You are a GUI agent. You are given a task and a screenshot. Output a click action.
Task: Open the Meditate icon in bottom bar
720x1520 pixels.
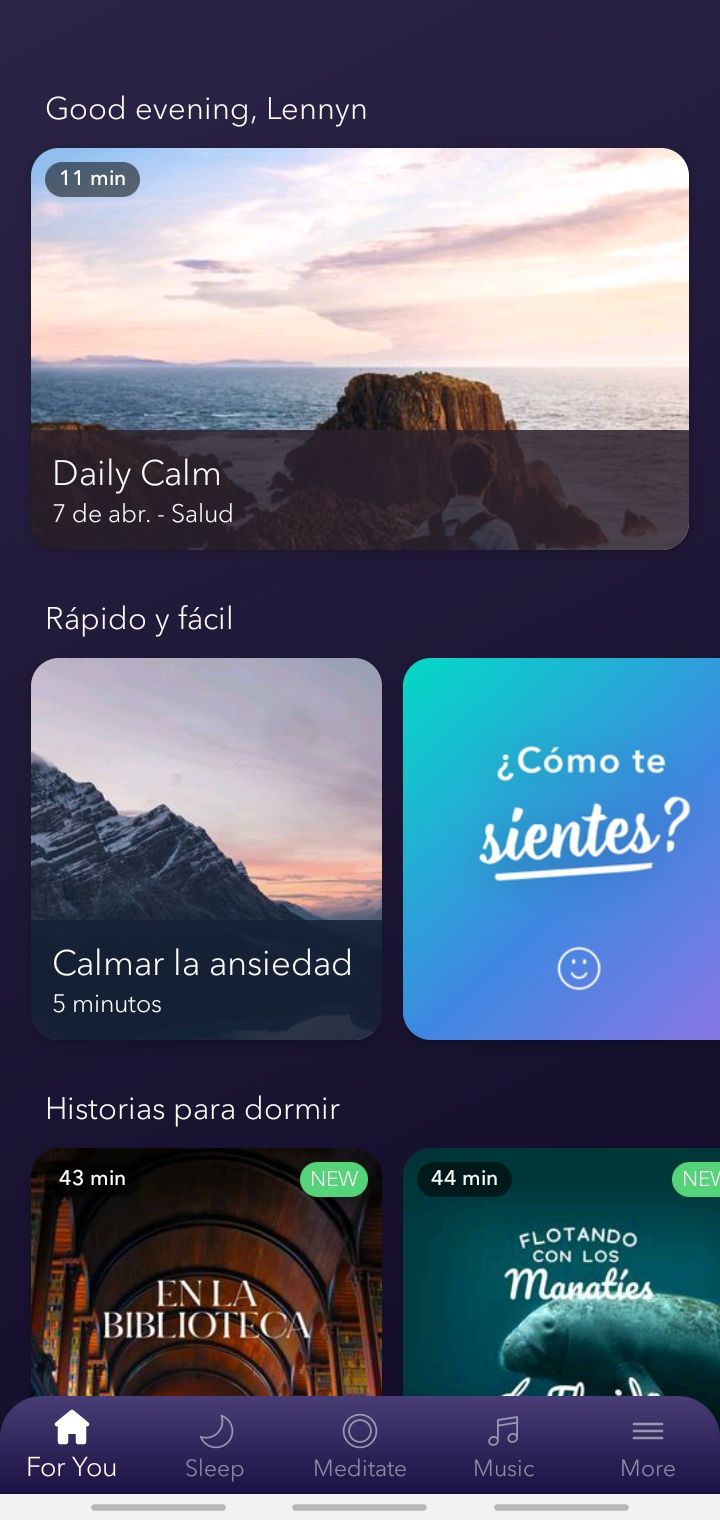360,1431
